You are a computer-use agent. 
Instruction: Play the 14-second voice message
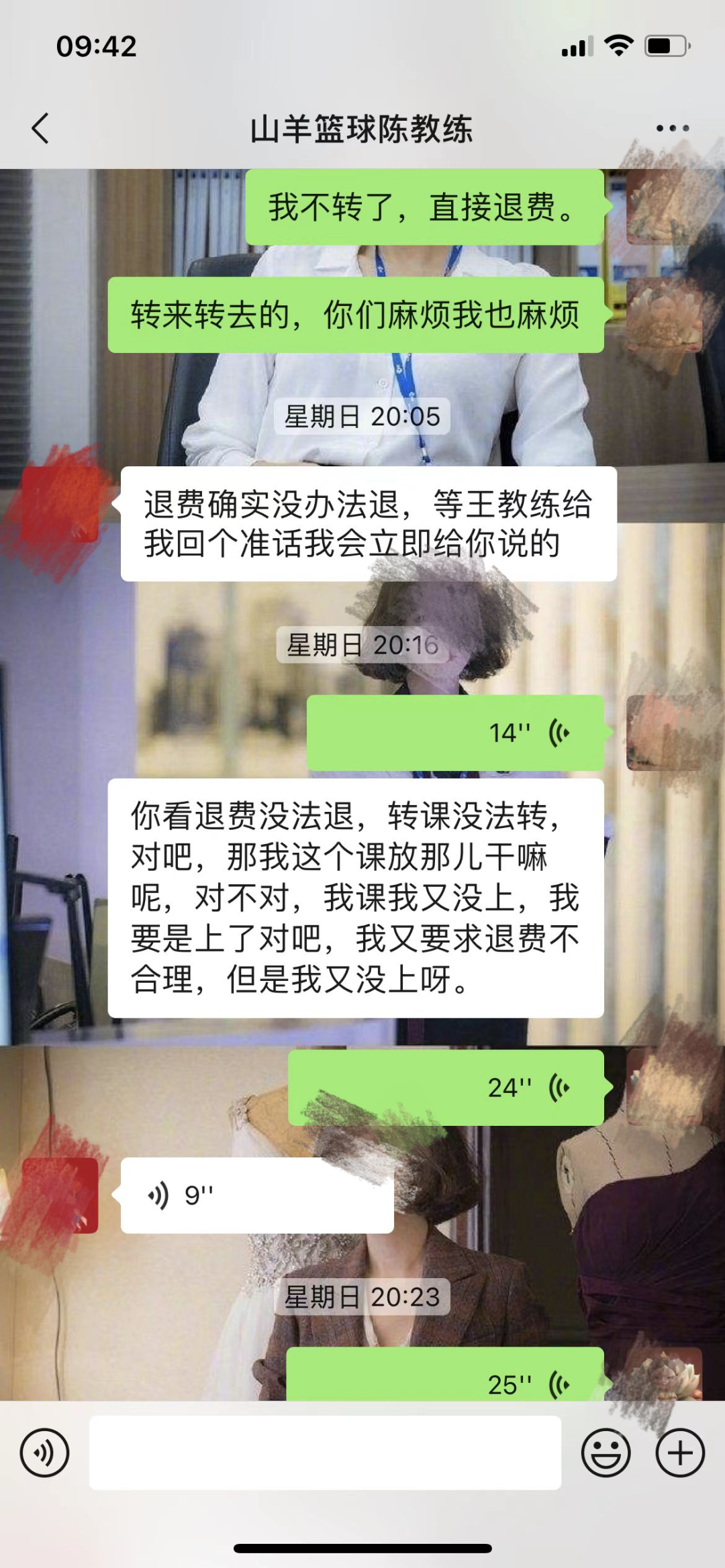coord(455,733)
